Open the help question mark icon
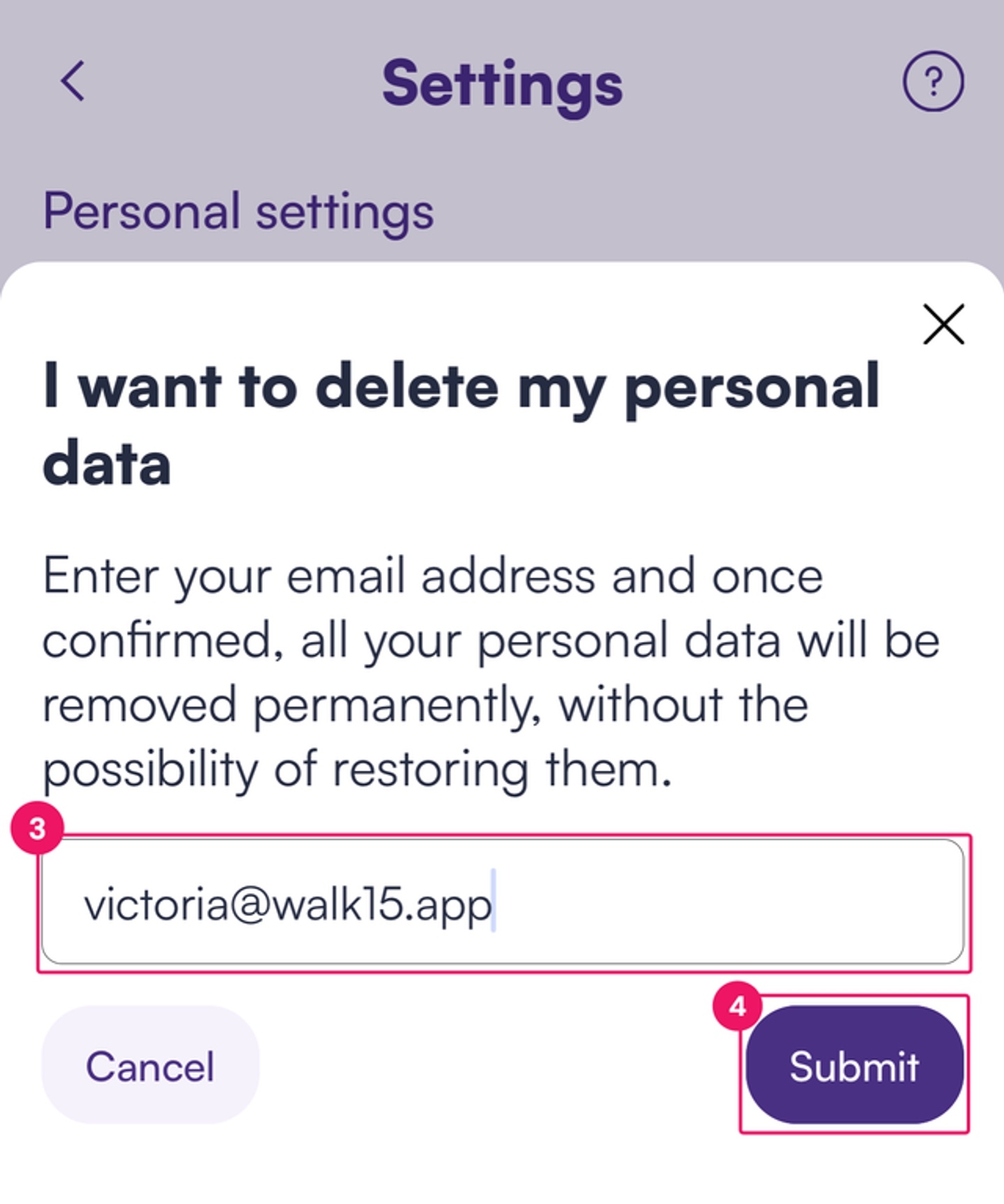 933,82
